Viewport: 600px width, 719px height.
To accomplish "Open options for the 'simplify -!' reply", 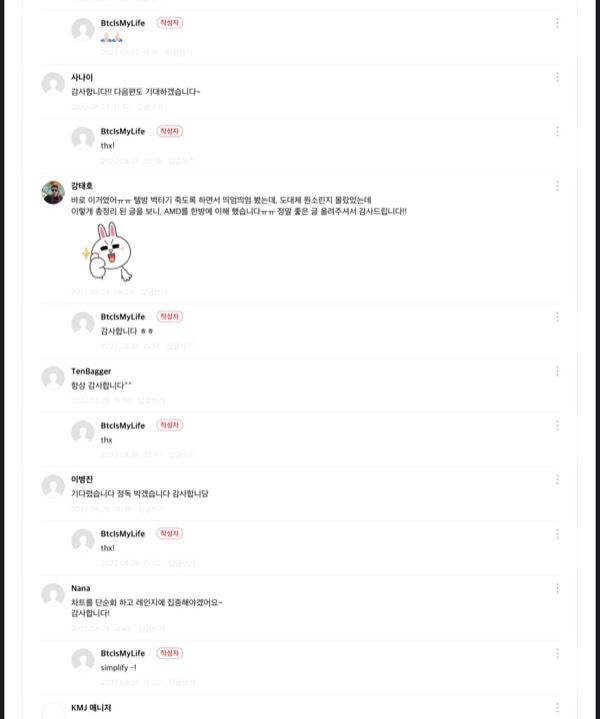I will 557,653.
